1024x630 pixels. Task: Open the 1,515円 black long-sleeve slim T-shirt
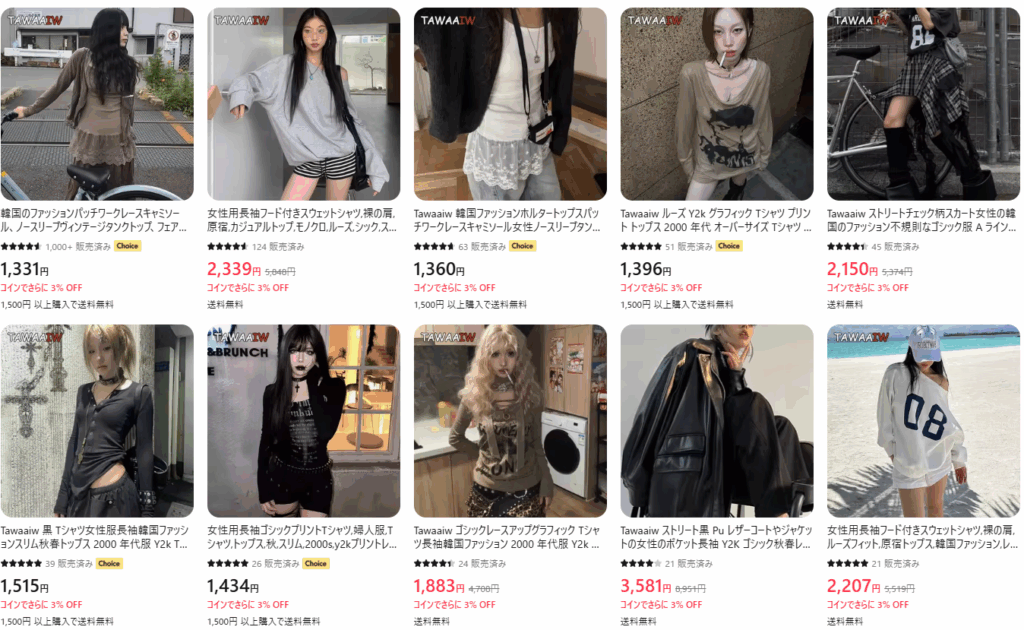pos(97,420)
